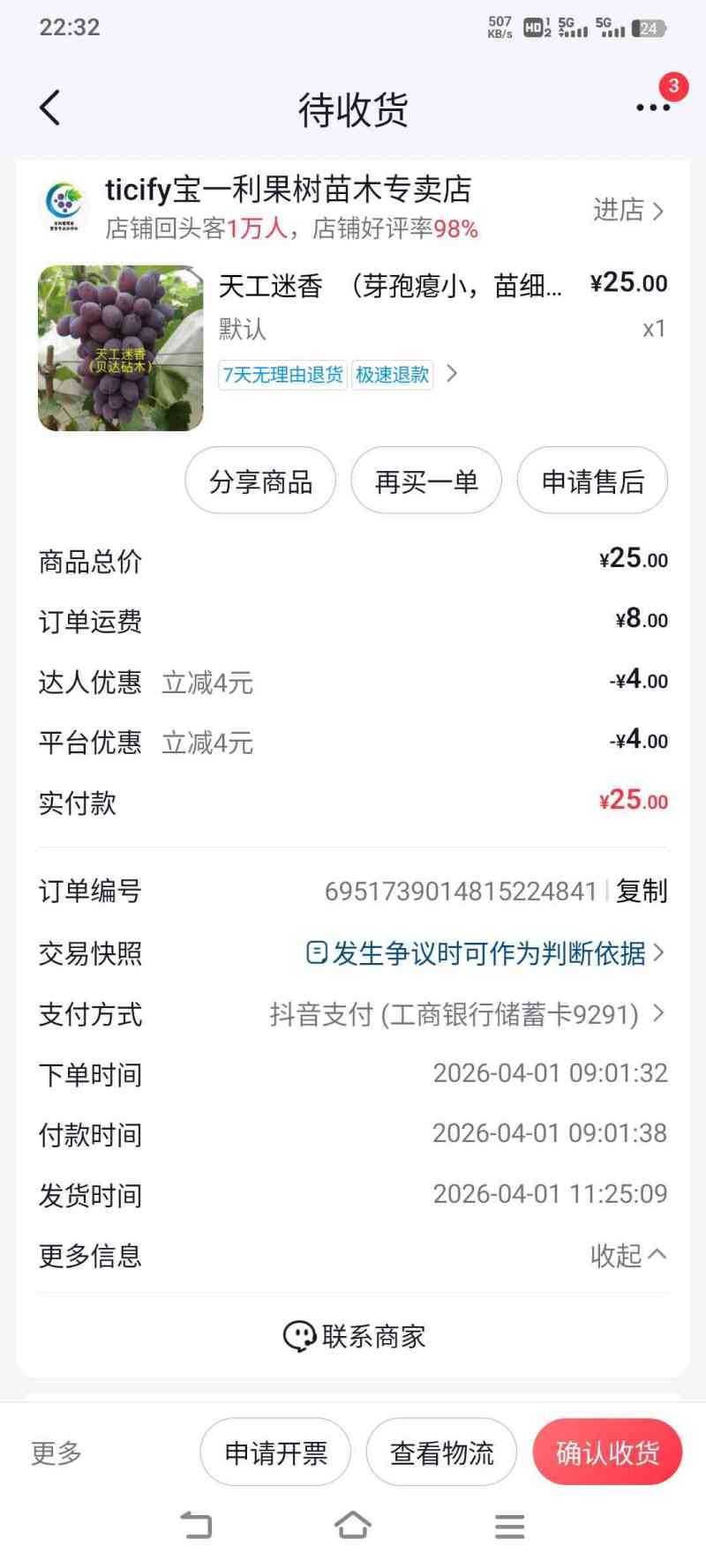Image resolution: width=706 pixels, height=1568 pixels.
Task: Open recent apps from the navigation bar
Action: [509, 1526]
